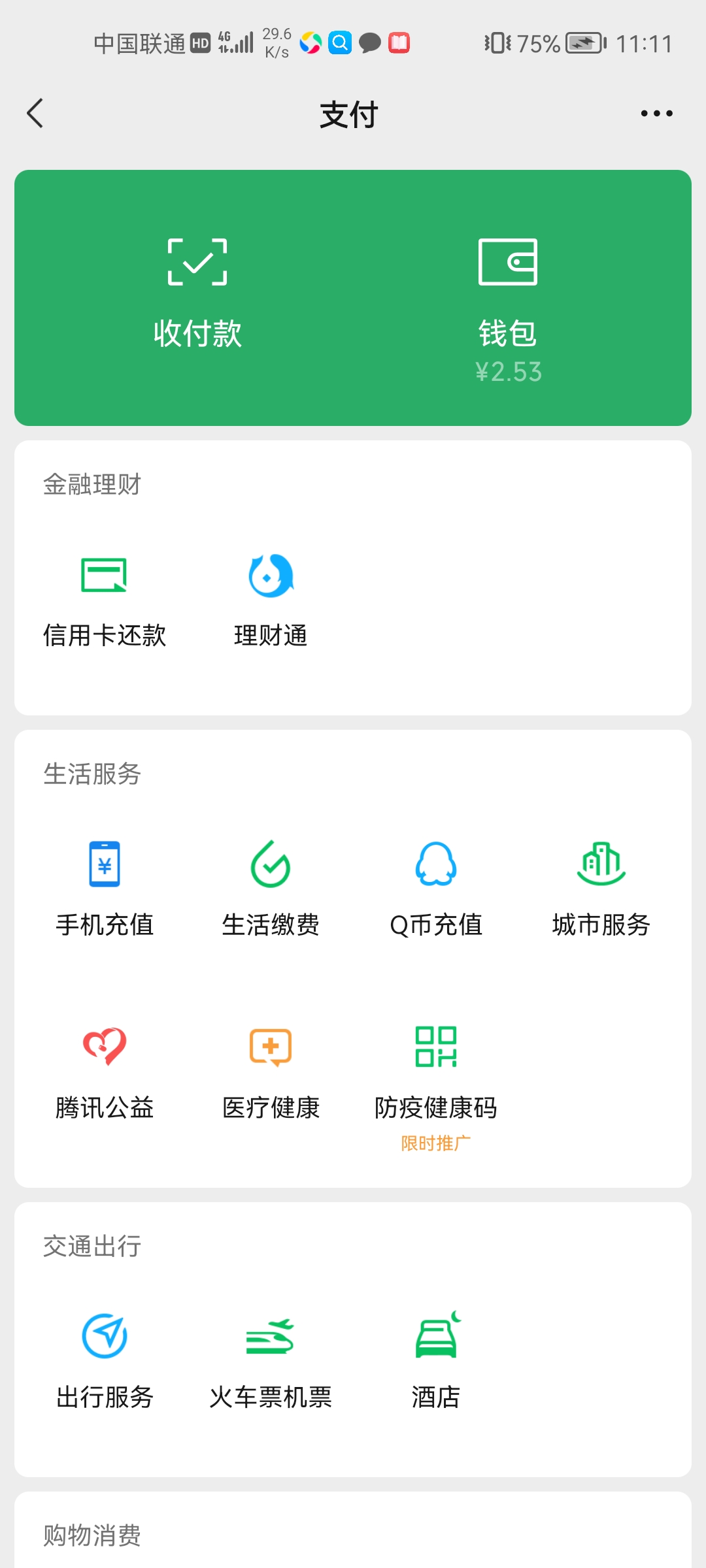Select 生活缴费 utility payments
The height and width of the screenshot is (1568, 706).
coord(272,889)
